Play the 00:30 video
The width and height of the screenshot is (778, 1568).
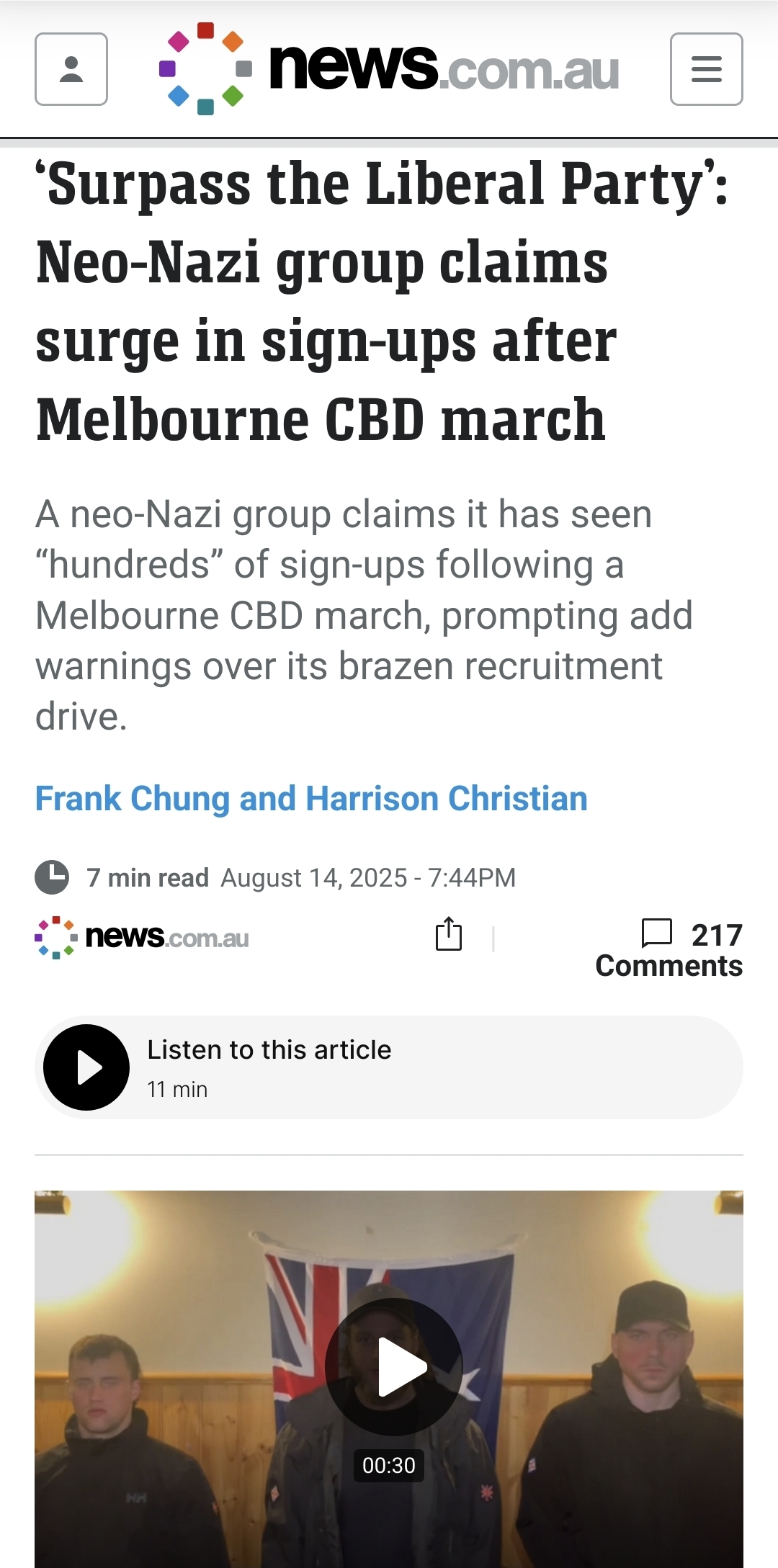coord(393,1366)
